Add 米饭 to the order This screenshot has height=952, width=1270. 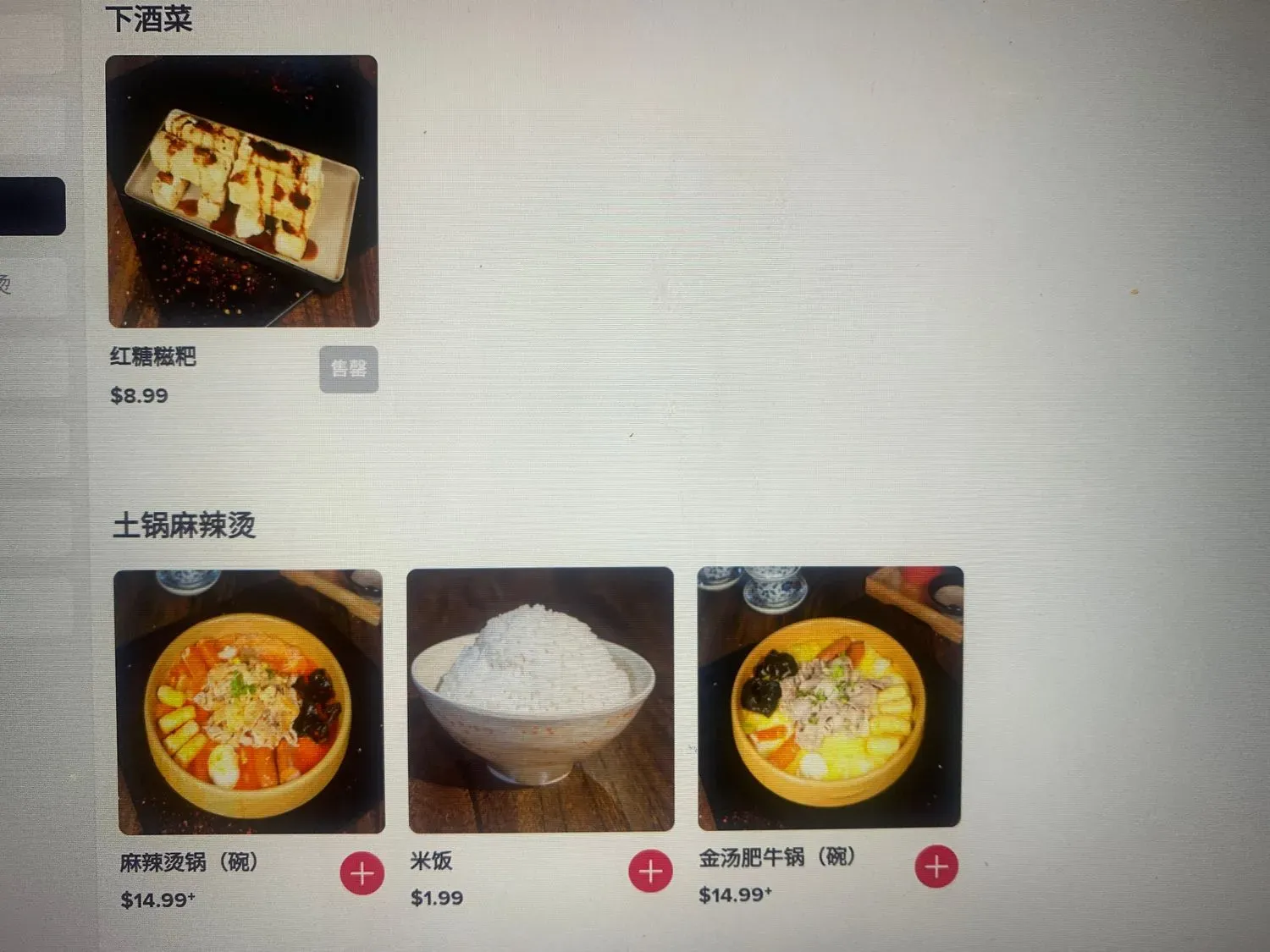tap(650, 871)
